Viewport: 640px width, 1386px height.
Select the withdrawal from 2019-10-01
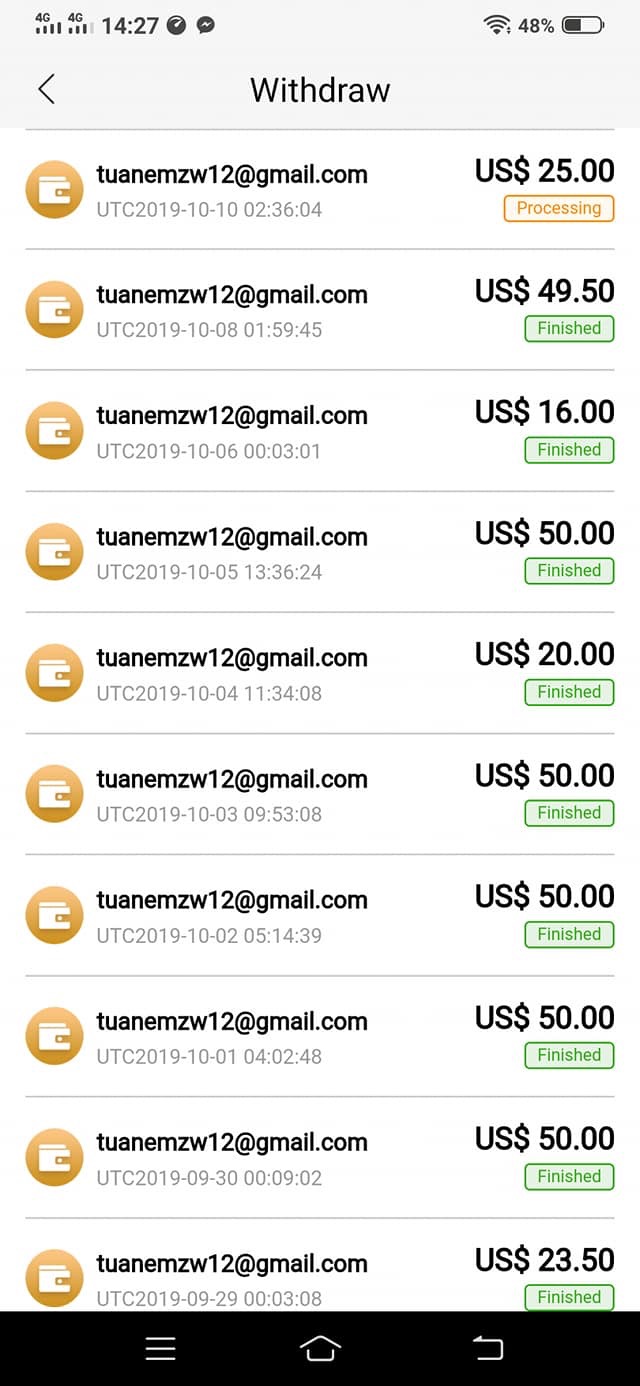320,1036
